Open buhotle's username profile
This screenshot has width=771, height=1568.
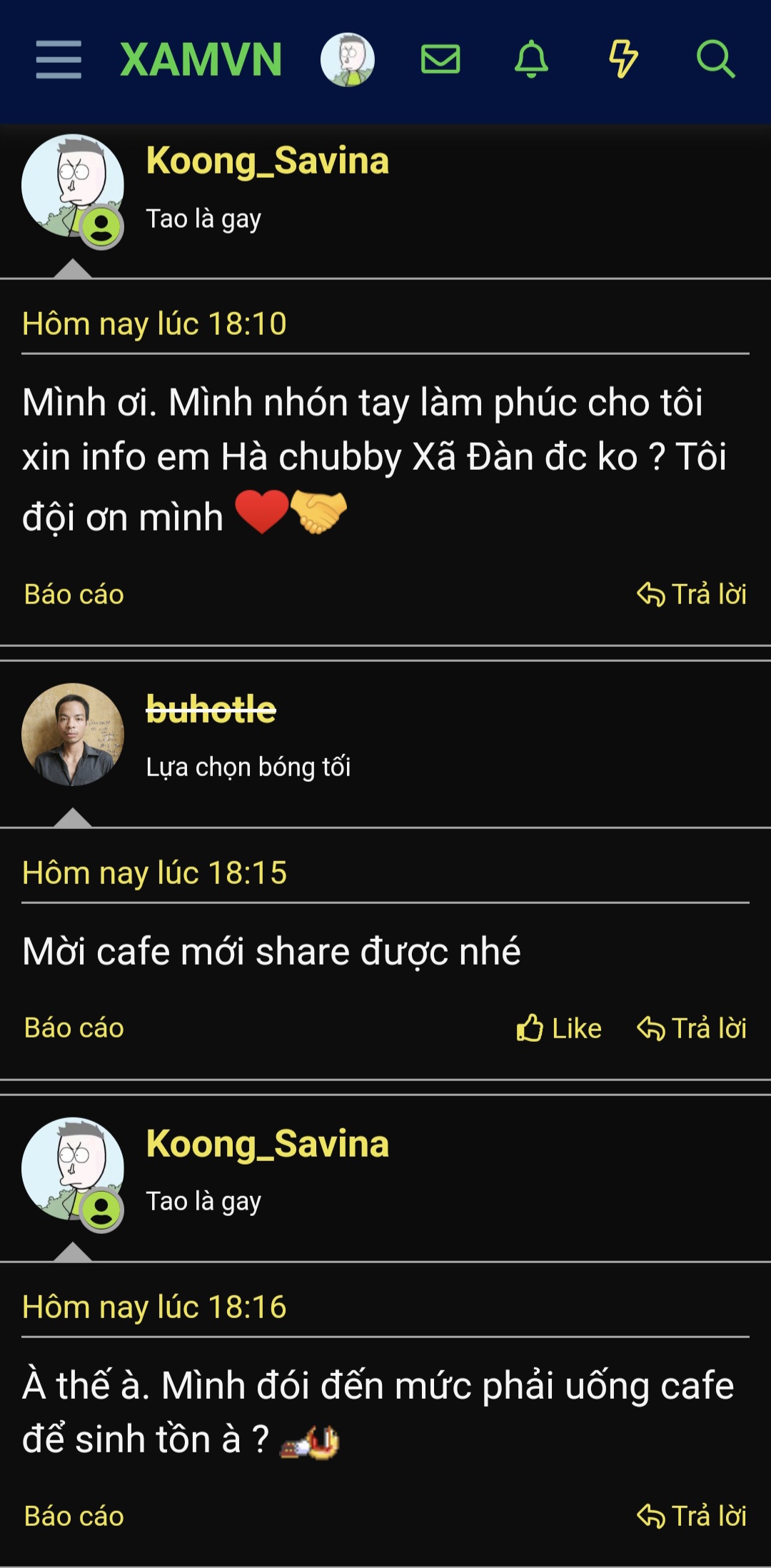coord(211,710)
